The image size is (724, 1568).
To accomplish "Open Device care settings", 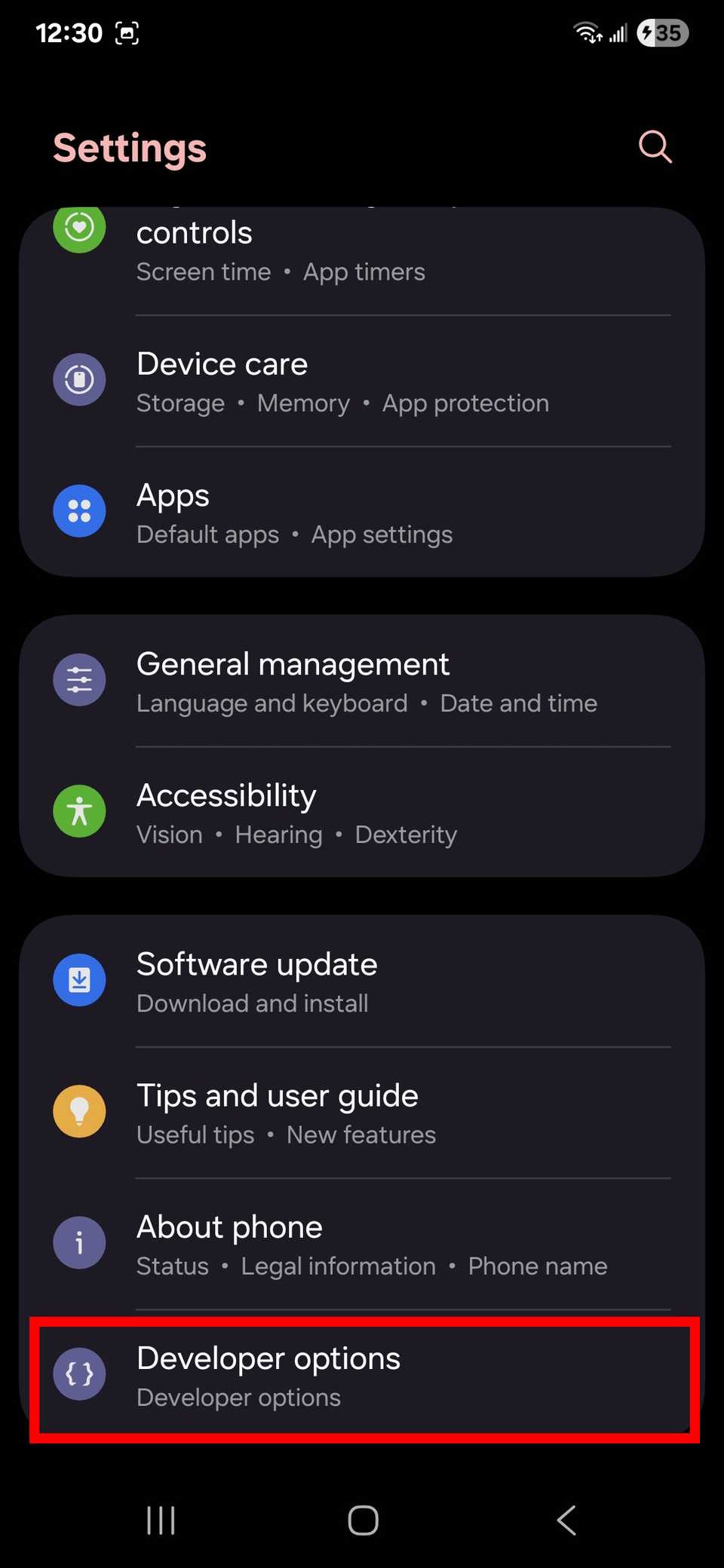I will pos(362,381).
